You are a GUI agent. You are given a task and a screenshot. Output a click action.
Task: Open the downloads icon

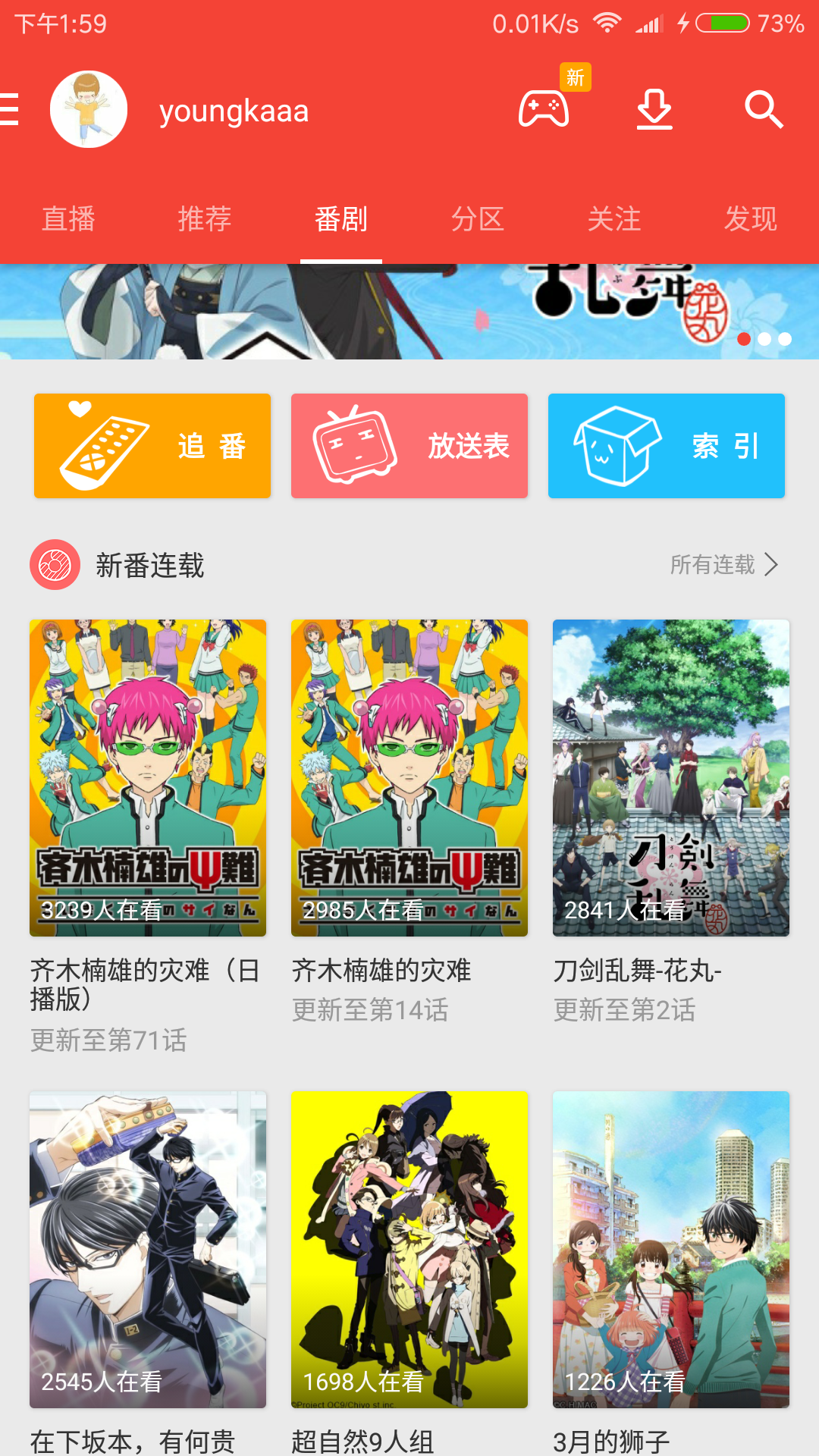654,109
